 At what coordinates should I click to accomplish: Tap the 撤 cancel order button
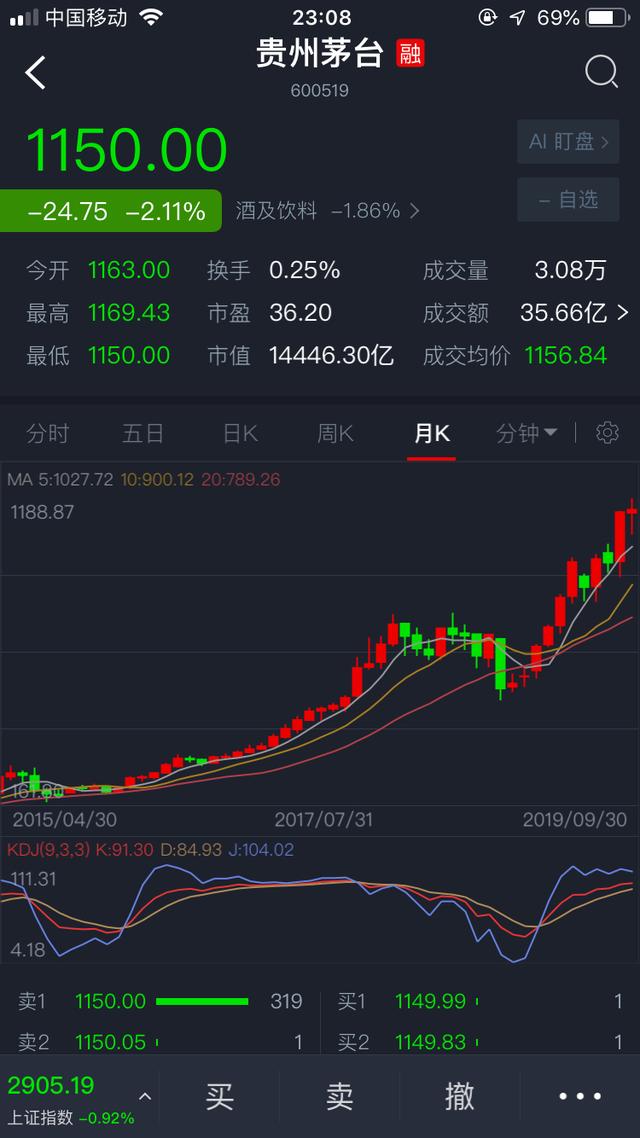pyautogui.click(x=460, y=1096)
